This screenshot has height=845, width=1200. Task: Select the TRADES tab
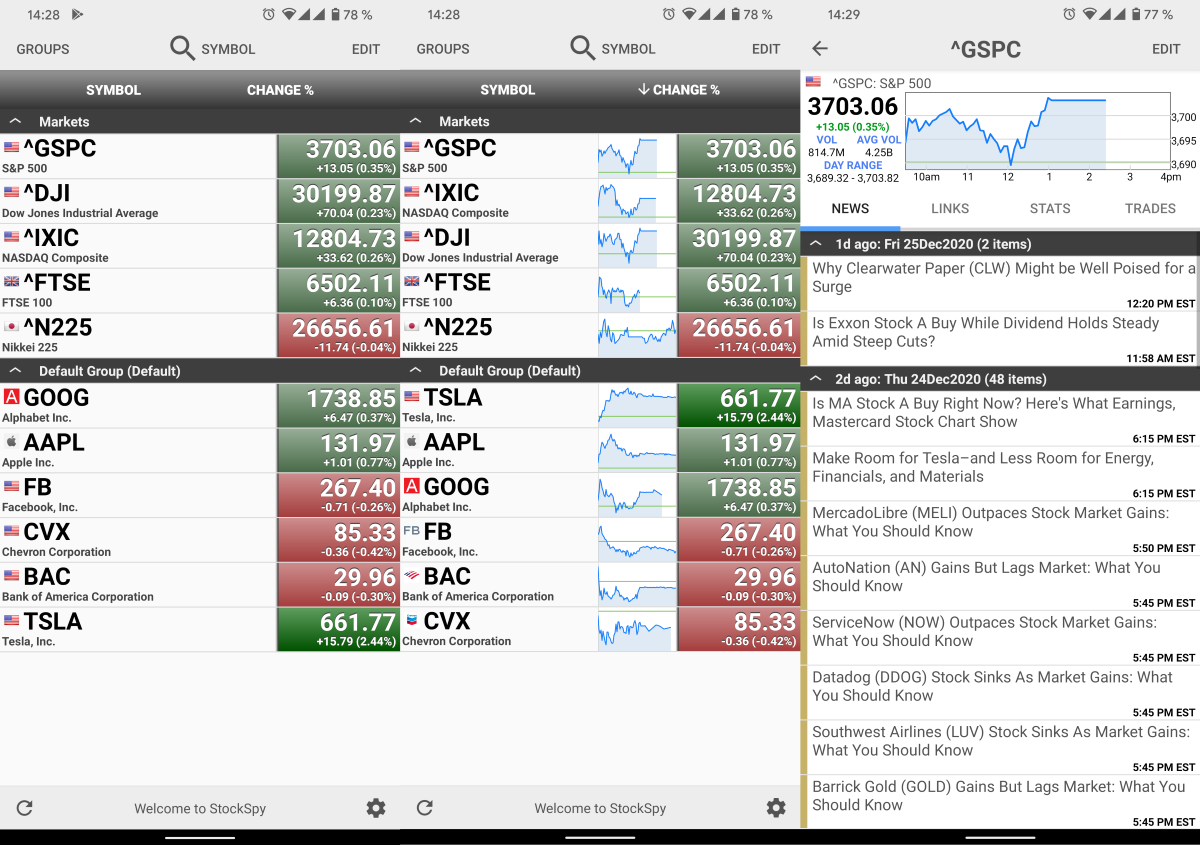pyautogui.click(x=1150, y=208)
